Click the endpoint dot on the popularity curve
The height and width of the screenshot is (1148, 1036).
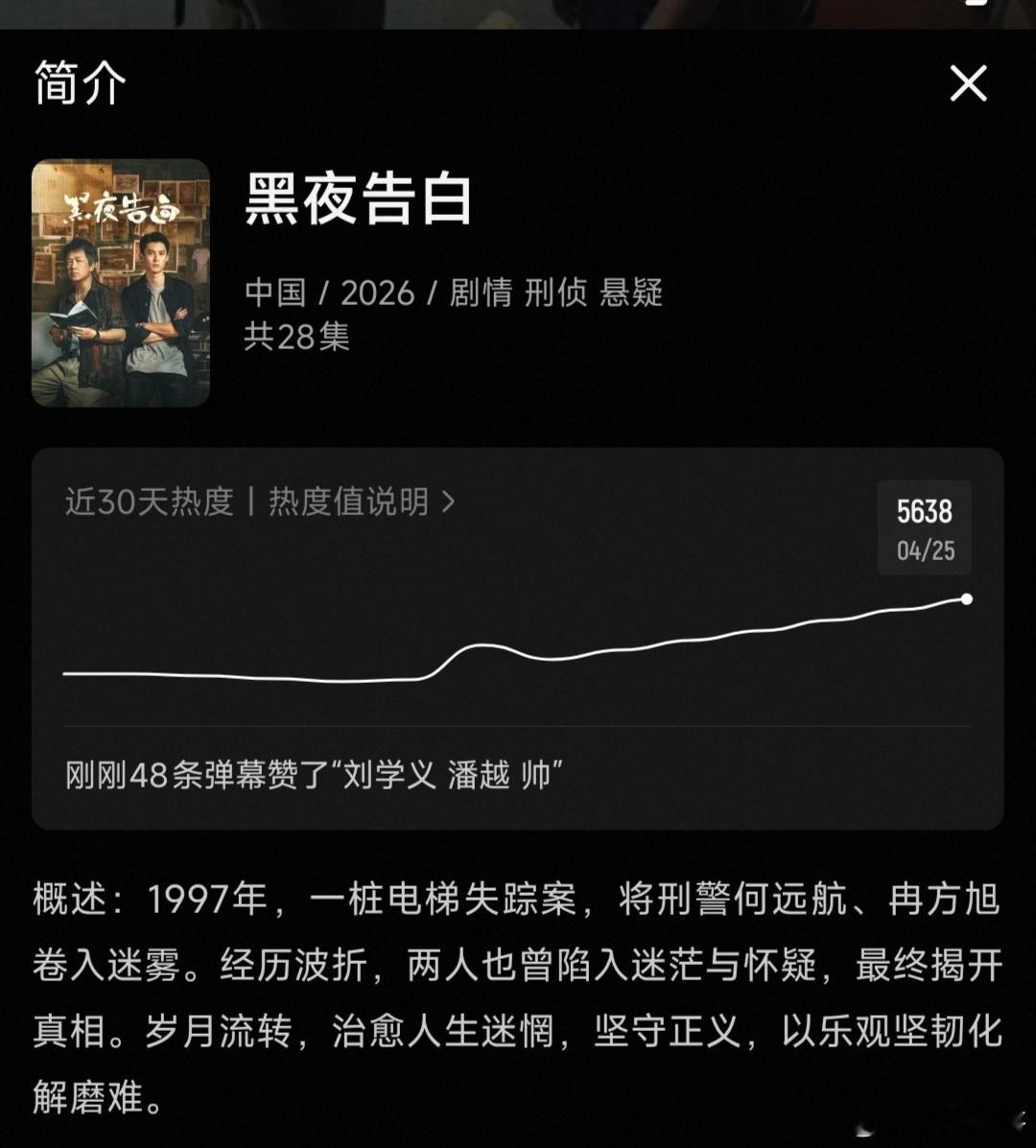(x=965, y=599)
